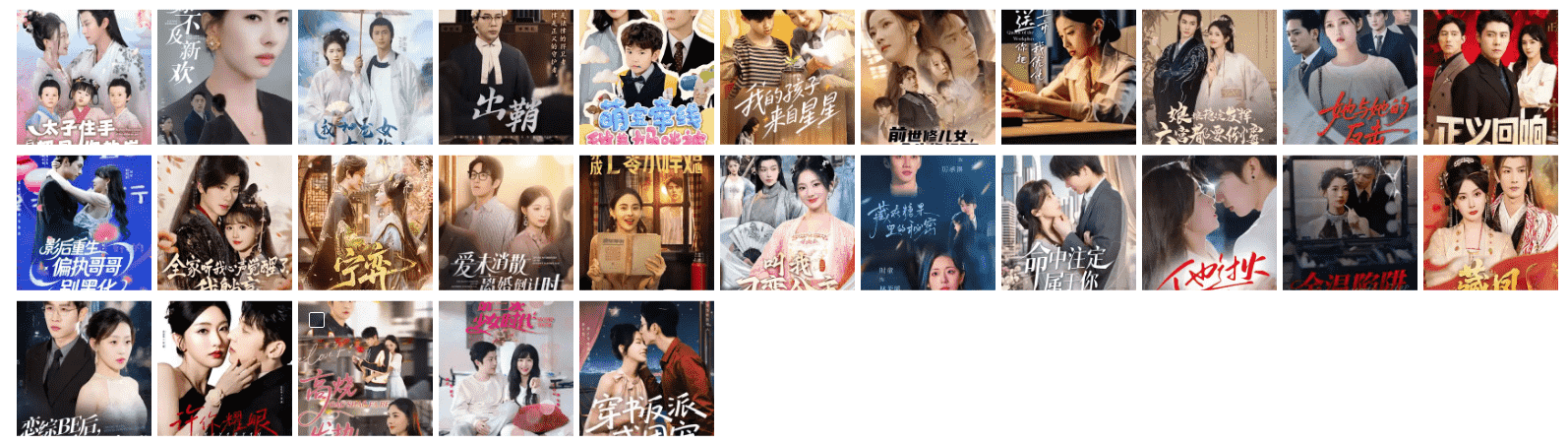
Task: Open the 藏月 poster thumbnail
Action: tap(1490, 222)
